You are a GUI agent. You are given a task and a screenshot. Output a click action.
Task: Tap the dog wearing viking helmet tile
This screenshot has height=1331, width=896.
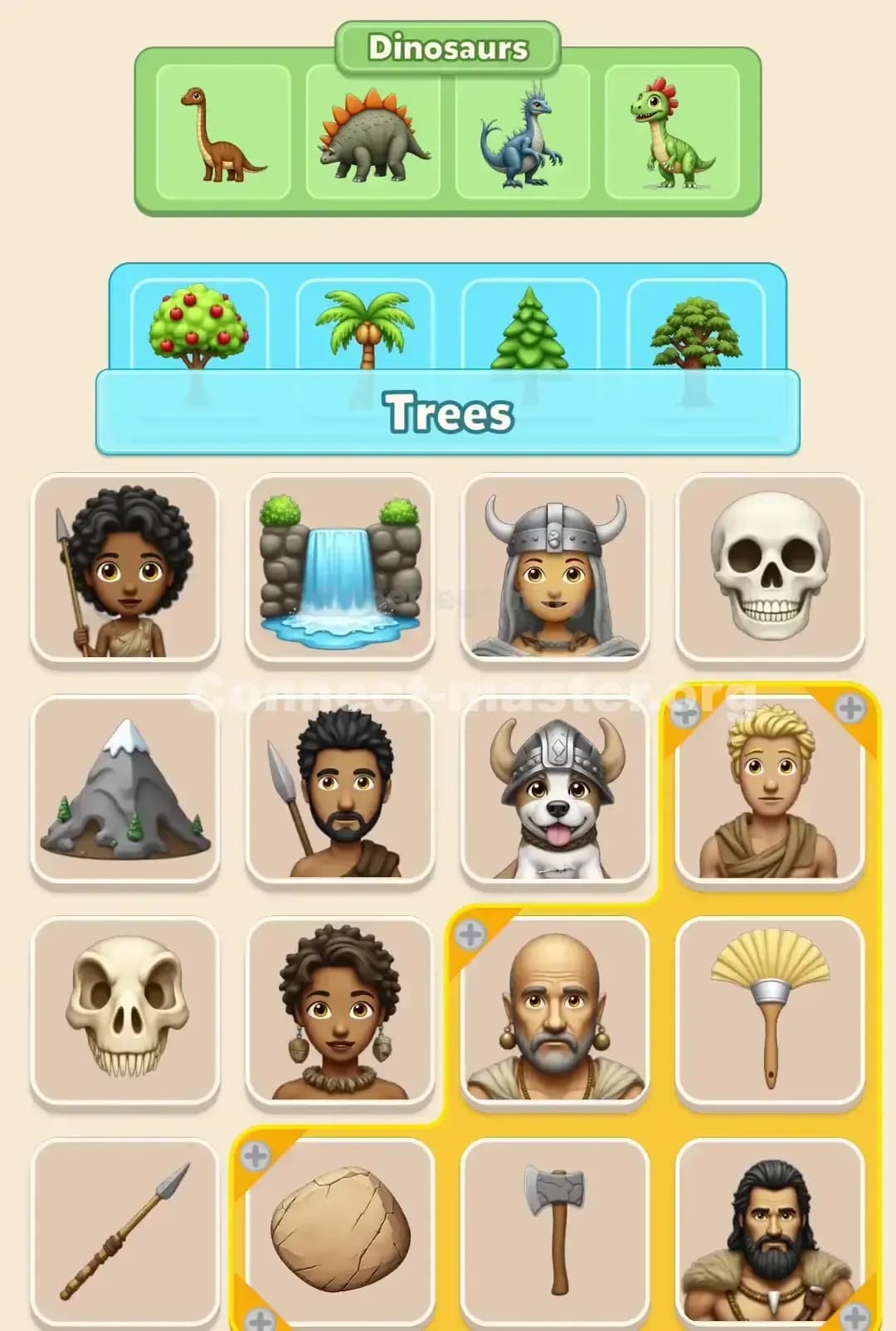(x=556, y=792)
